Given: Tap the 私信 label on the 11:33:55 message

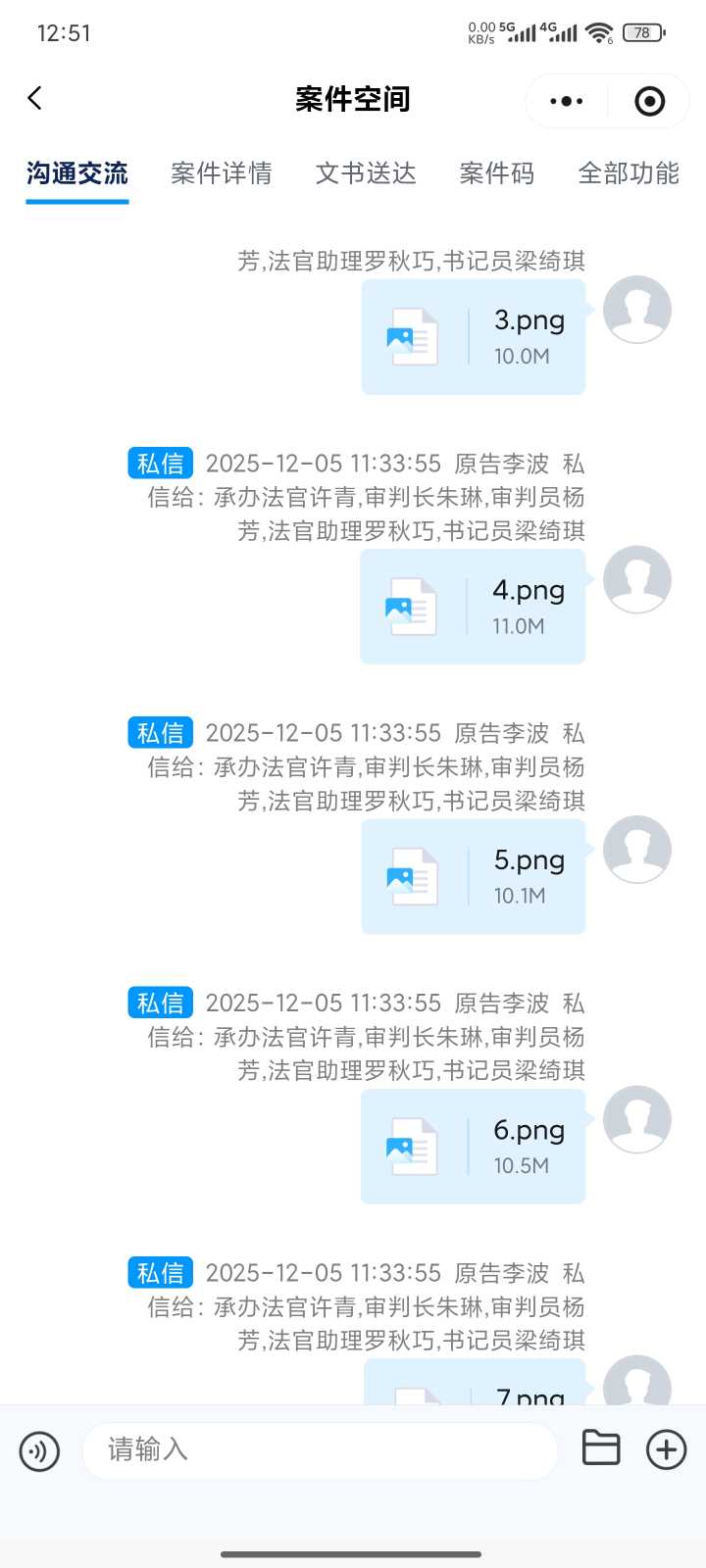Looking at the screenshot, I should pos(160,463).
